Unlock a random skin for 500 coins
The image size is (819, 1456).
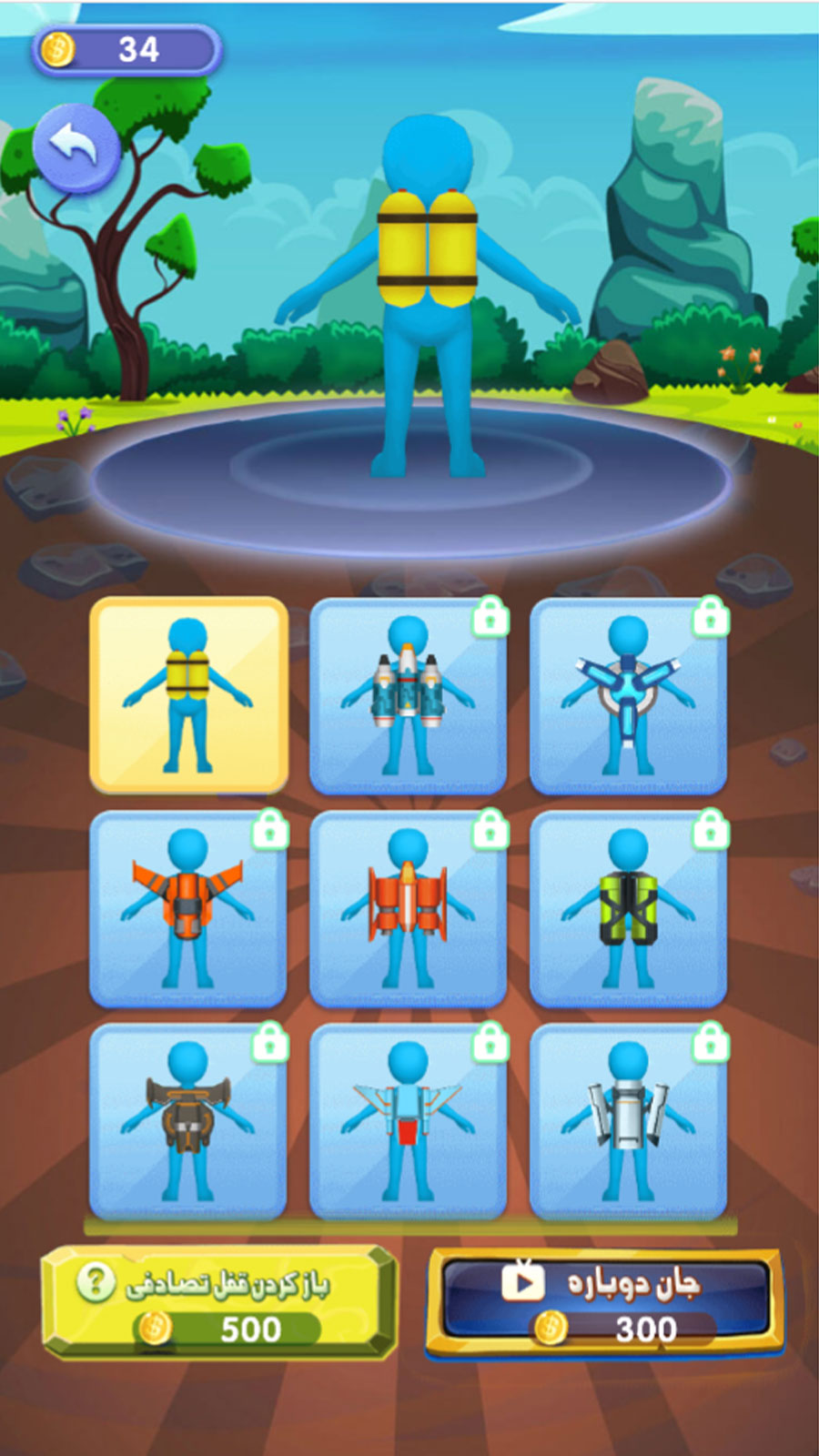tap(219, 1303)
